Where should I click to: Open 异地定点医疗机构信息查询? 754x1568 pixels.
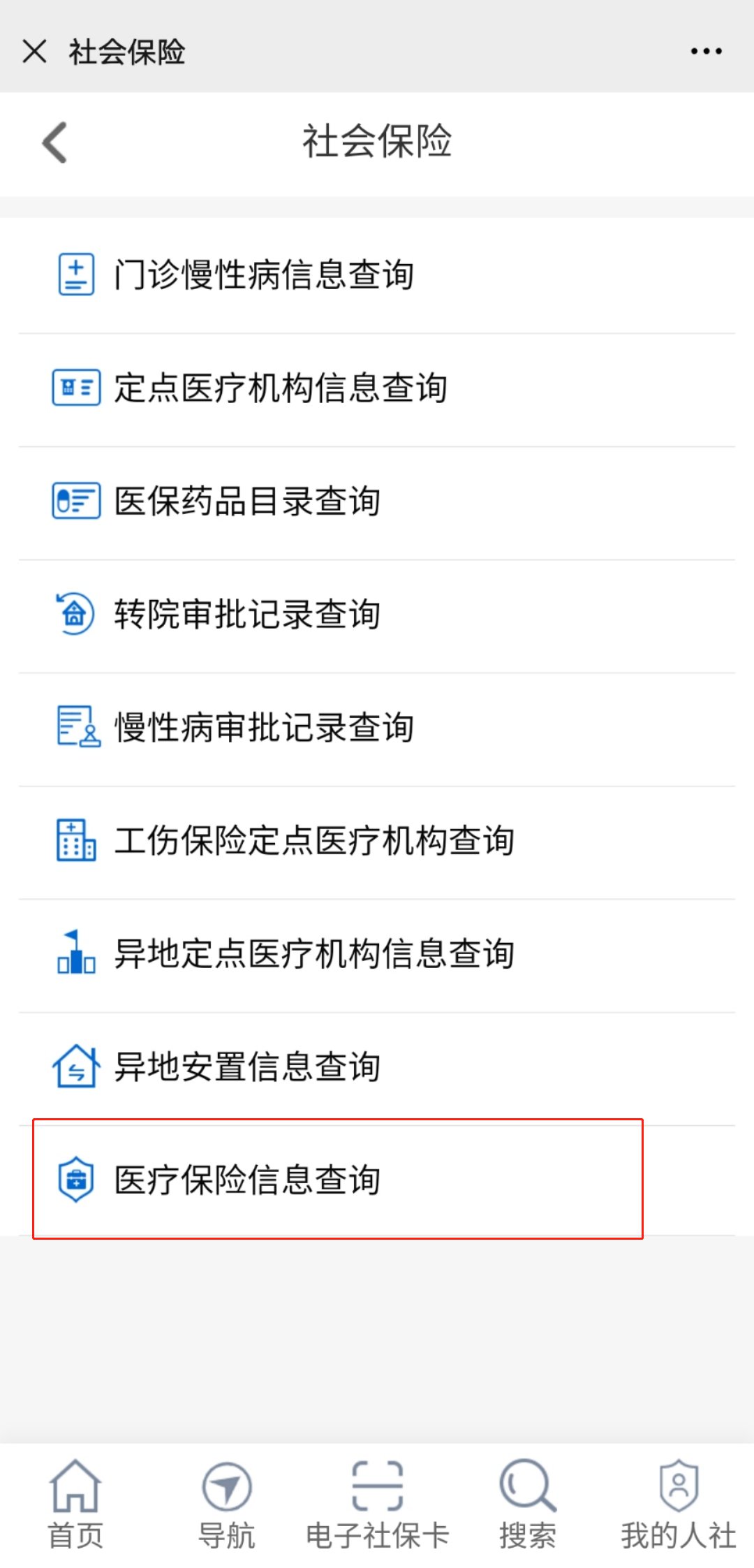coord(314,953)
